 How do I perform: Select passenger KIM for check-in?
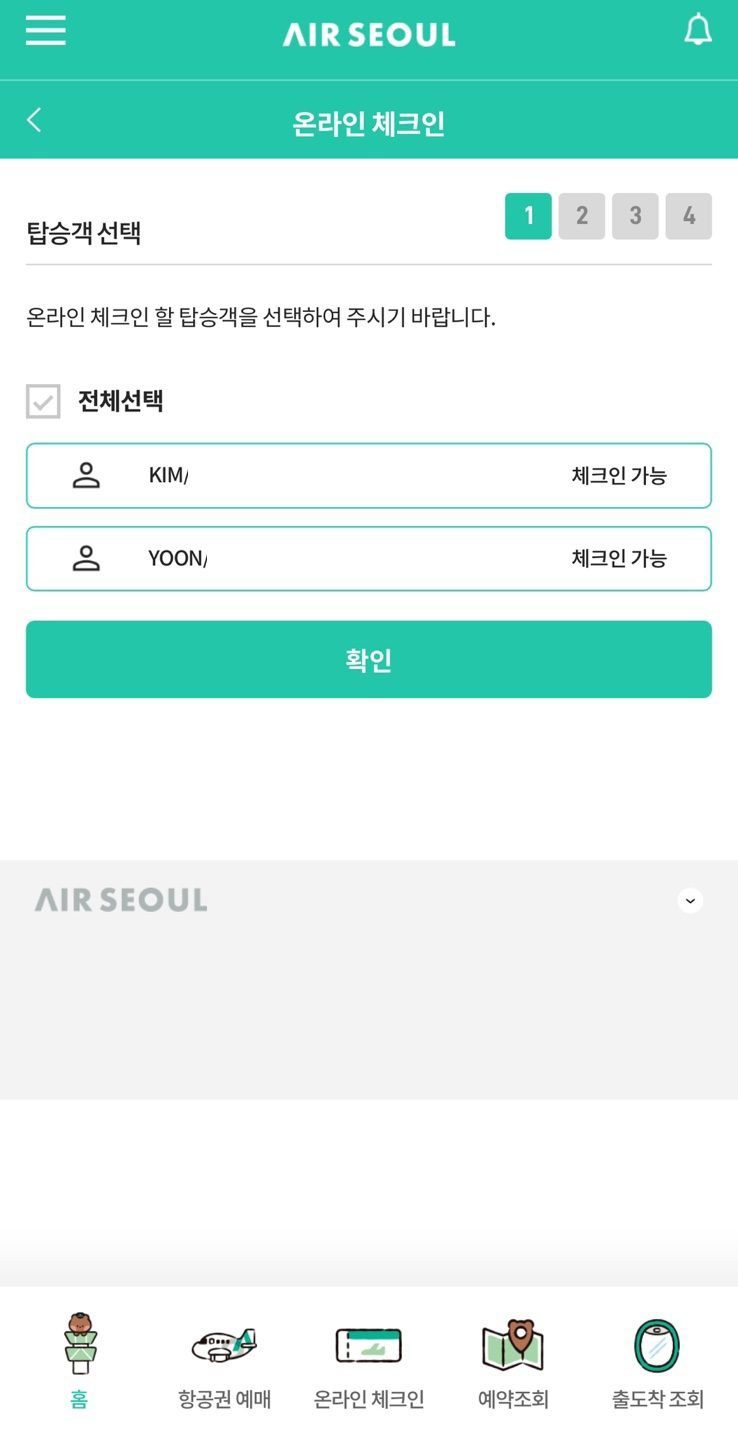[368, 476]
